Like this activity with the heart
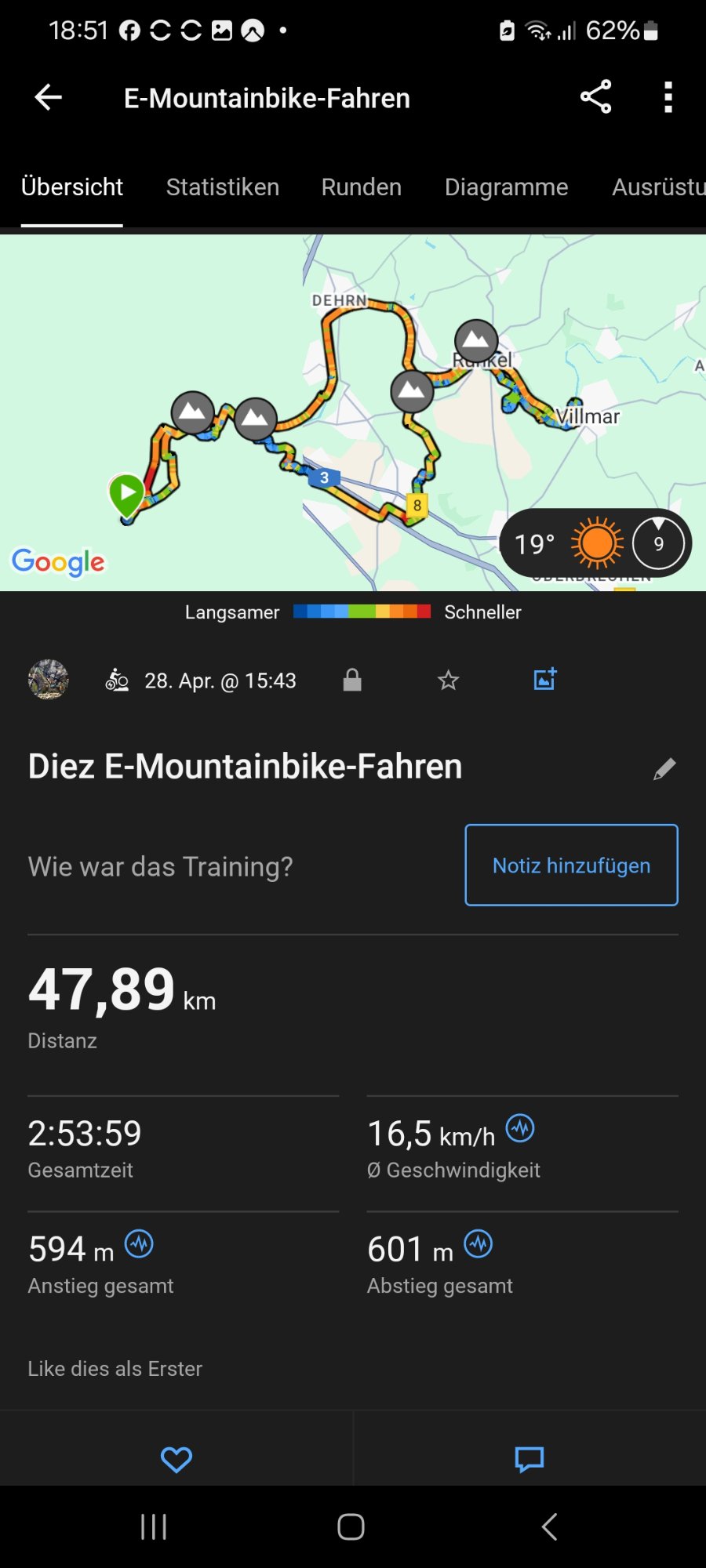The image size is (706, 1568). coord(176,1459)
